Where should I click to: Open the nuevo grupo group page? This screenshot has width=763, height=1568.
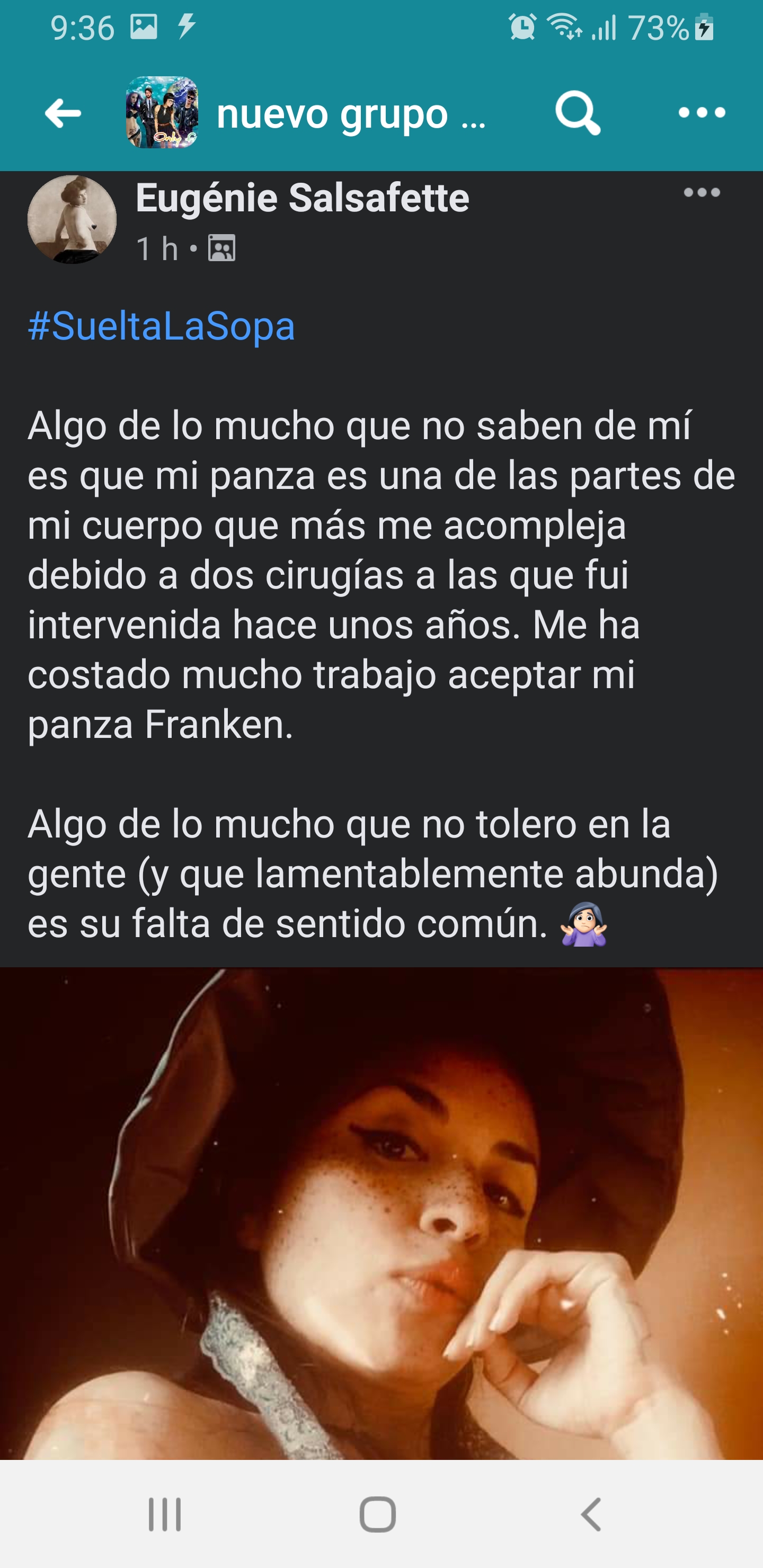pyautogui.click(x=332, y=114)
